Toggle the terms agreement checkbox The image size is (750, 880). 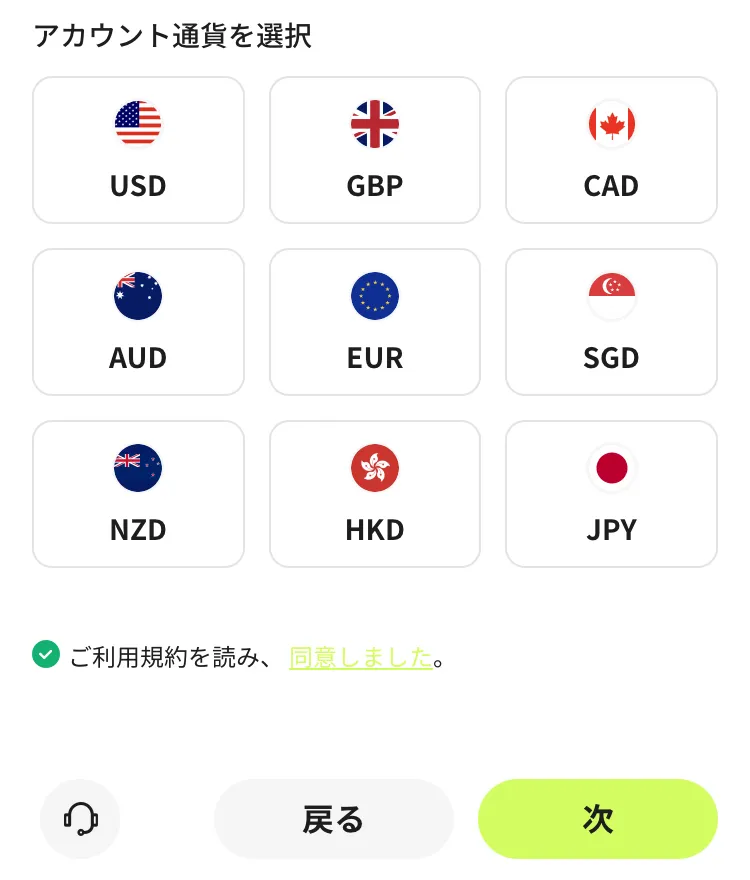pos(45,654)
